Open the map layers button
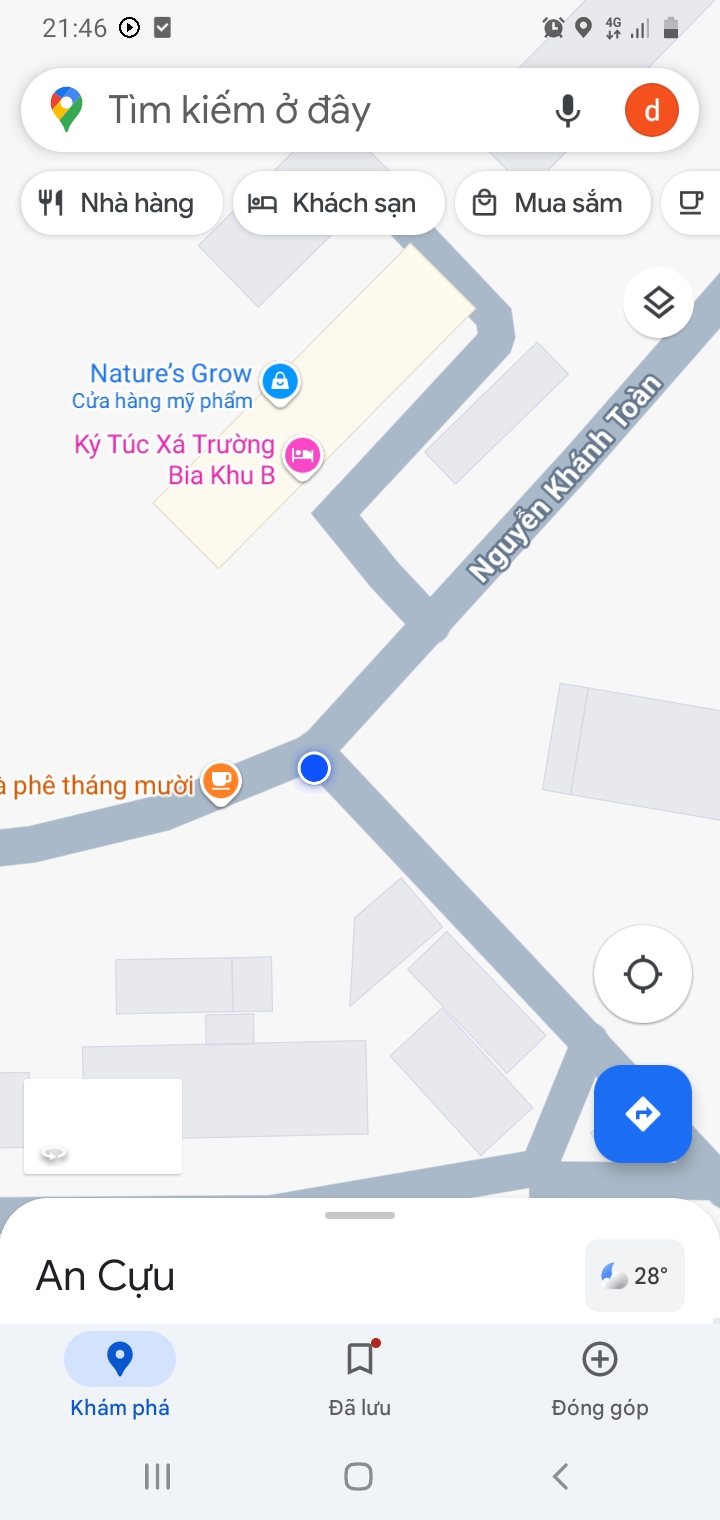Image resolution: width=720 pixels, height=1520 pixels. pos(658,302)
